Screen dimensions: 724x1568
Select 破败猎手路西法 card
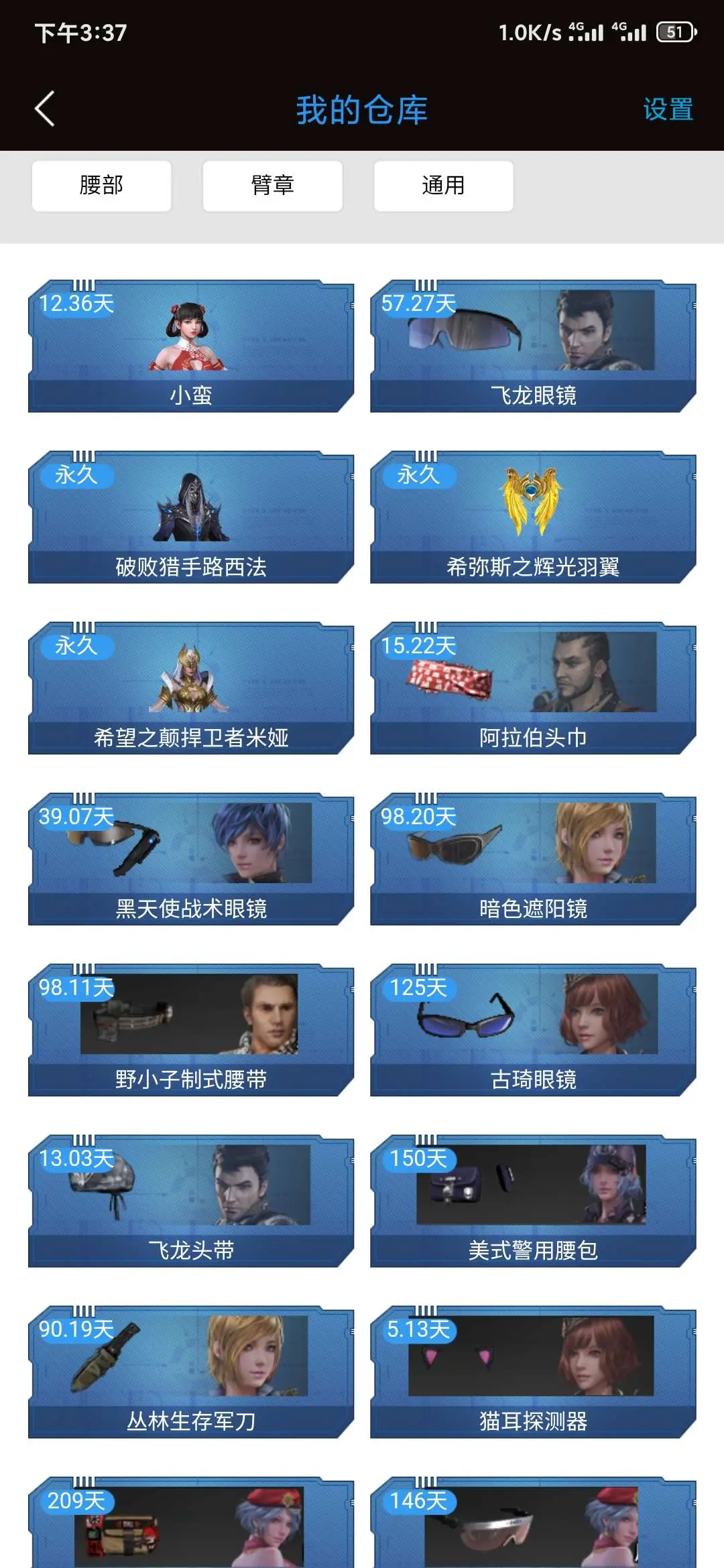pyautogui.click(x=191, y=517)
